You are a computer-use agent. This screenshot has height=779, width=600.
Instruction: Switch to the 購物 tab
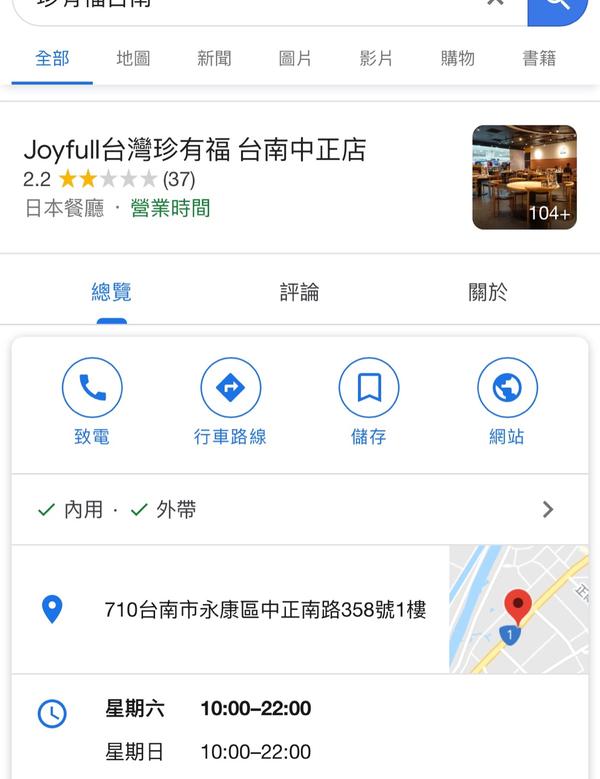[x=457, y=59]
